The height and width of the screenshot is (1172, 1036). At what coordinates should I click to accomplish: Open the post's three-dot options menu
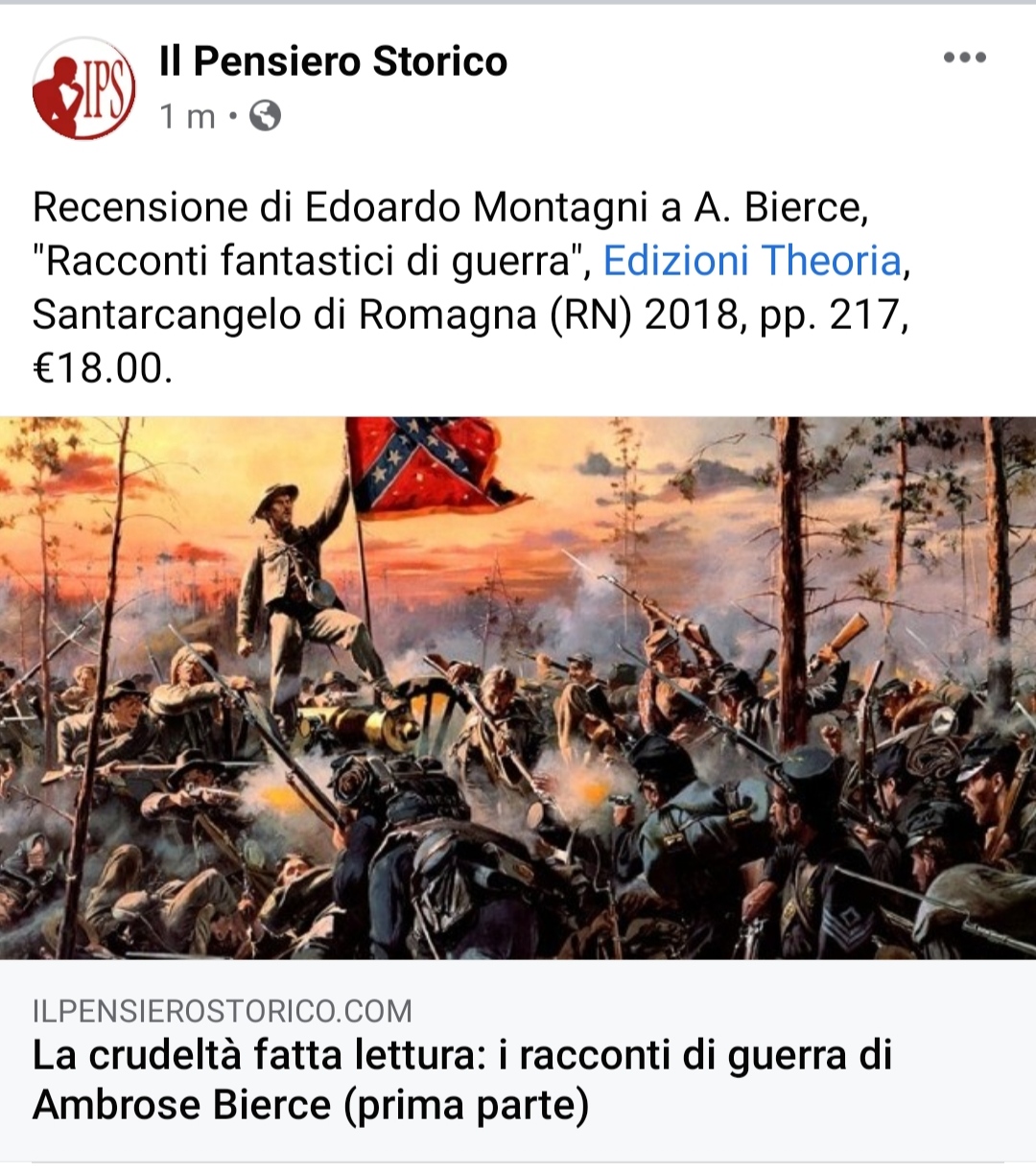coord(964,58)
